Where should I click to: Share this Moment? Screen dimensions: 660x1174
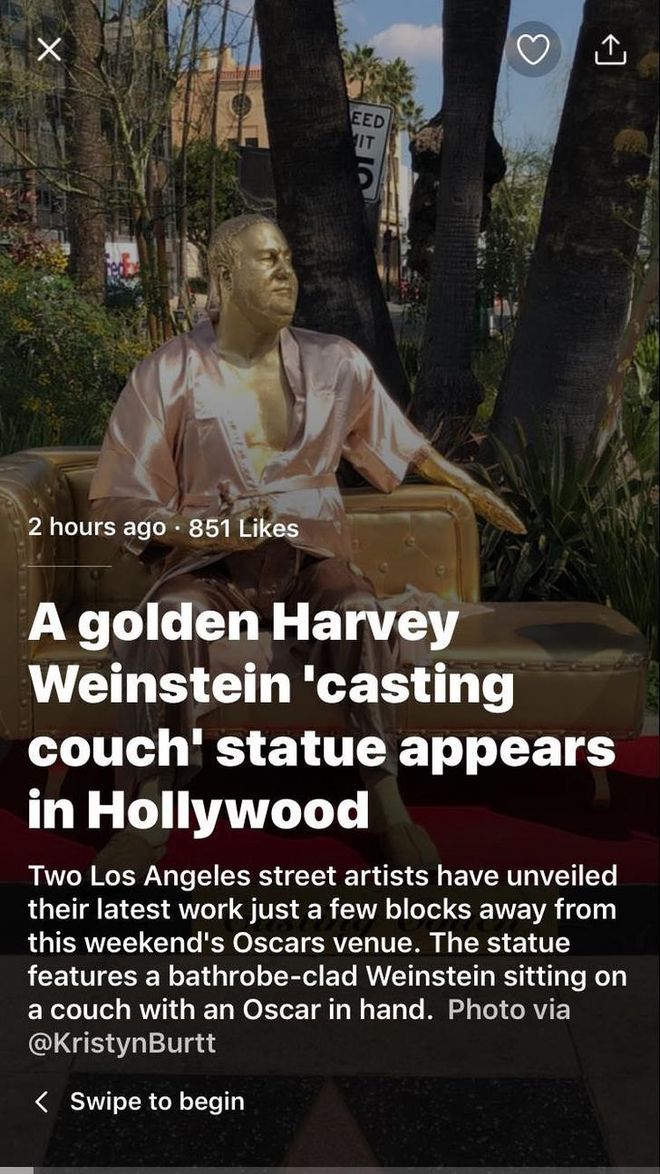[x=610, y=49]
